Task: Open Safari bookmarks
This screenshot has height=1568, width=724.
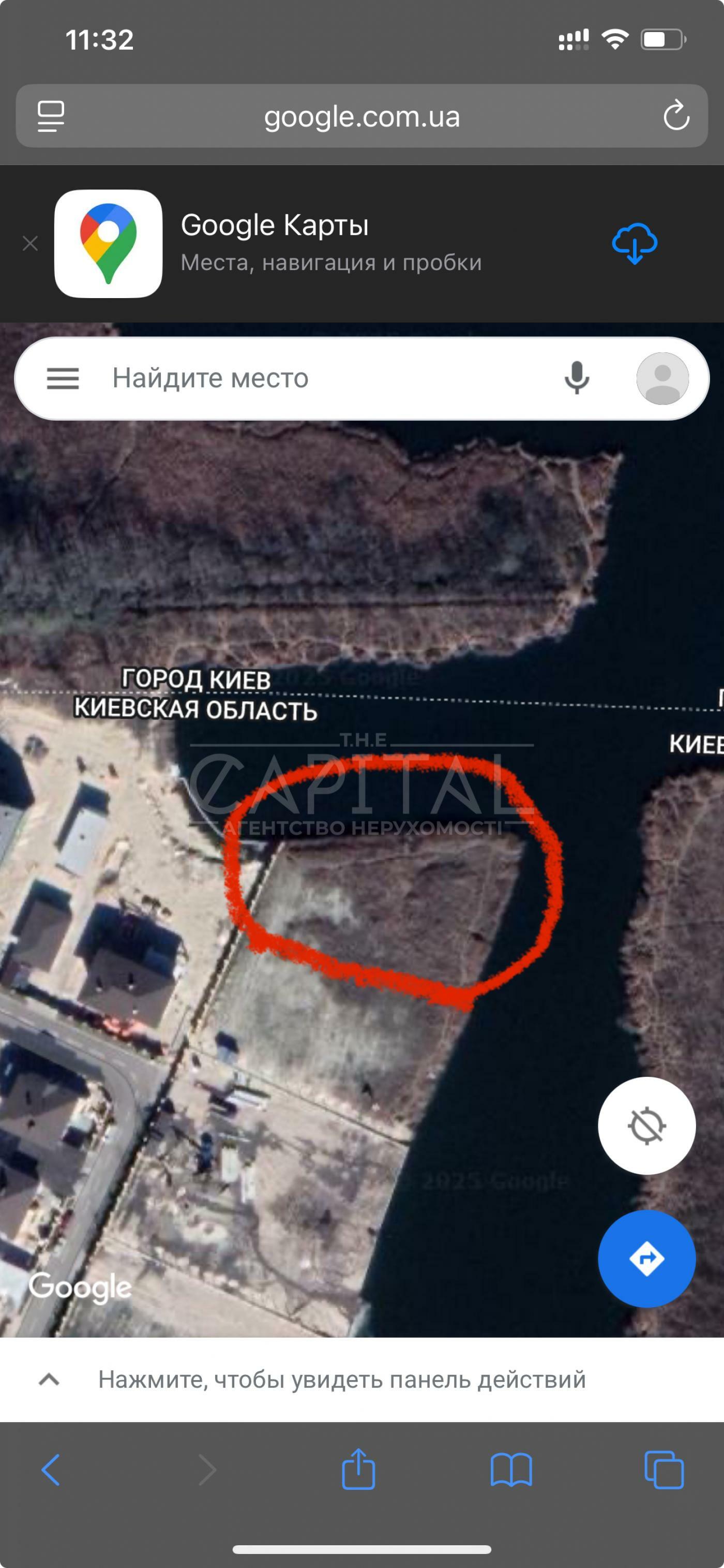Action: point(511,1470)
